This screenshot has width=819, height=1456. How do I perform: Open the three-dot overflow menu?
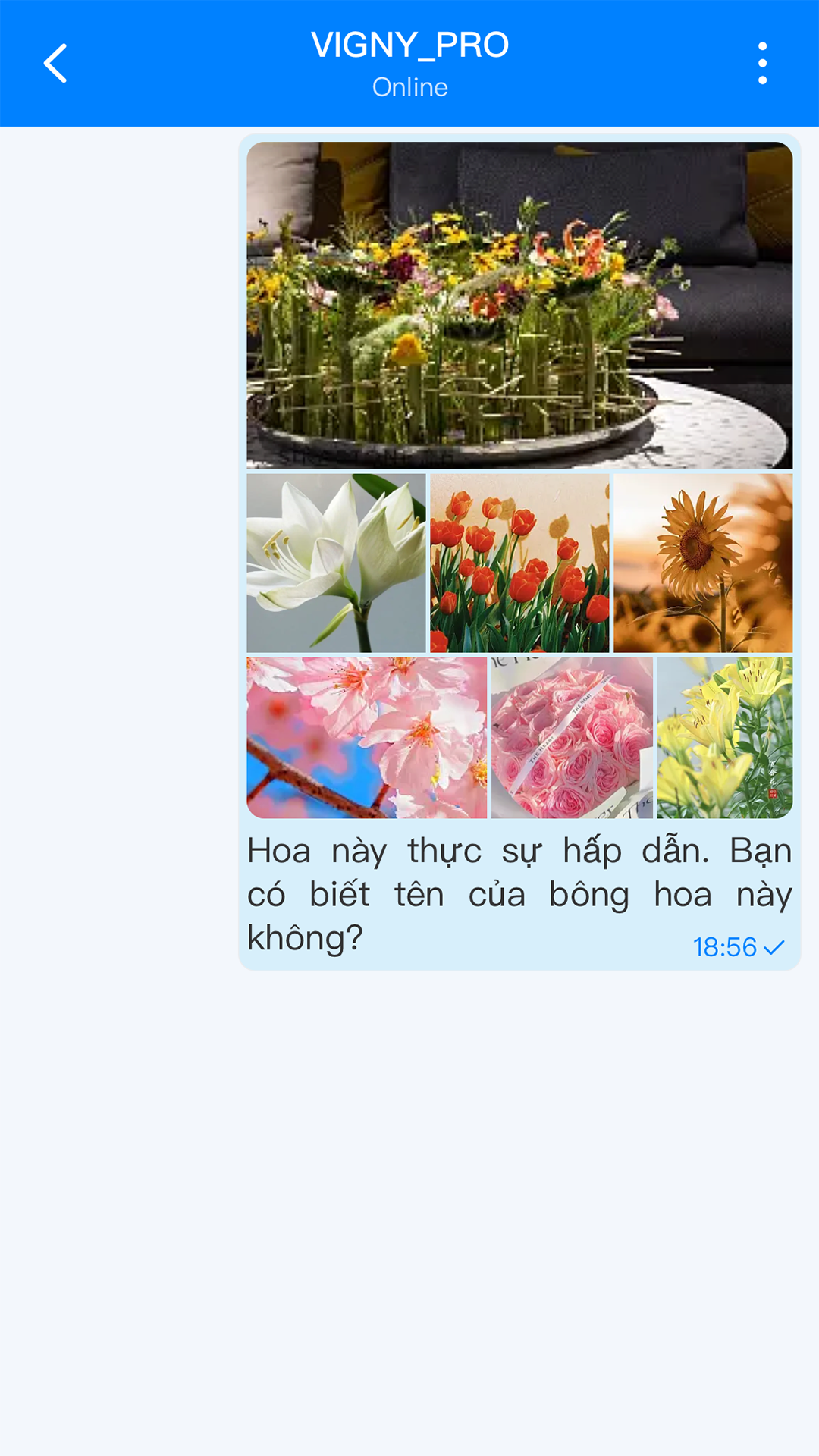point(762,63)
